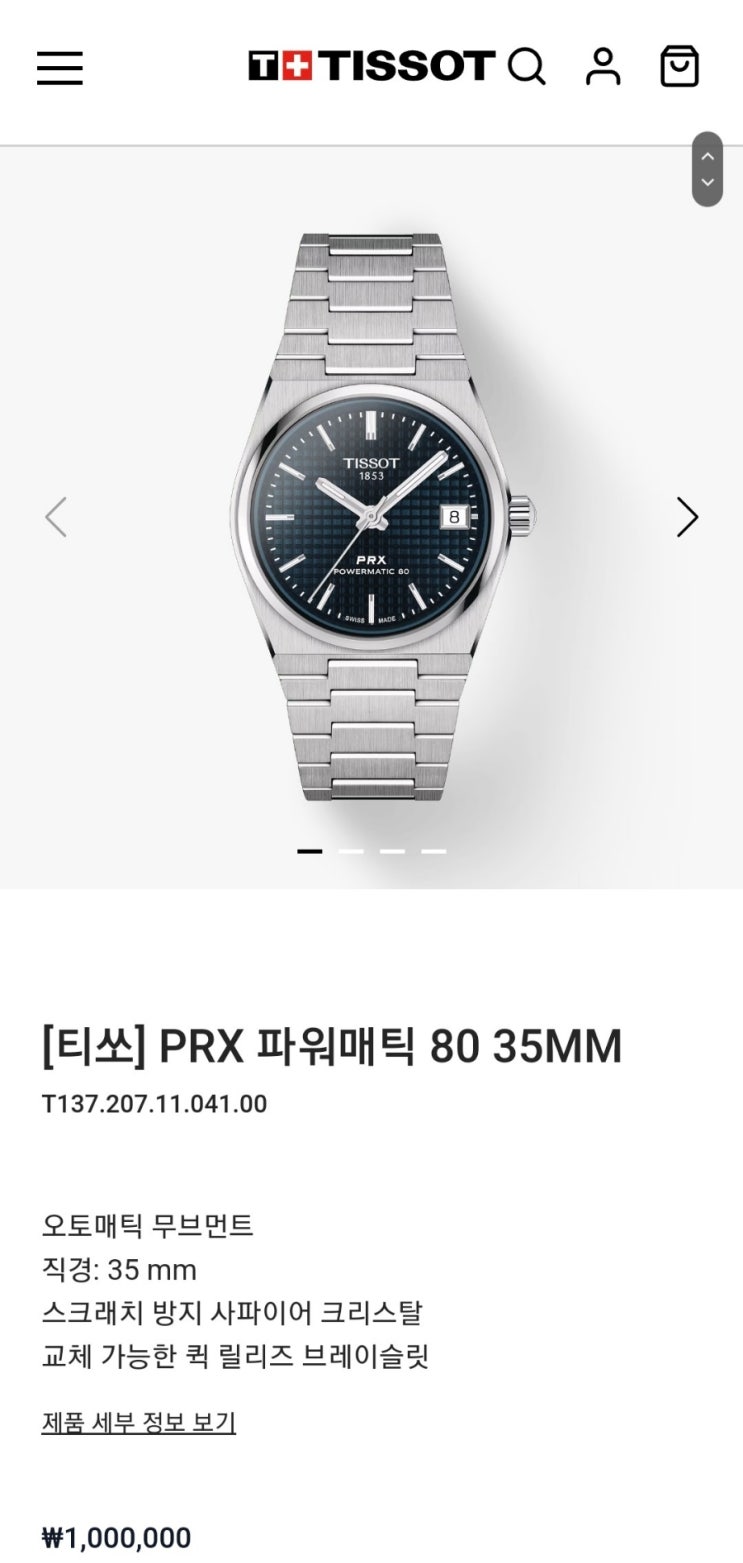743x1563 pixels.
Task: Open the shopping bag icon
Action: click(681, 67)
